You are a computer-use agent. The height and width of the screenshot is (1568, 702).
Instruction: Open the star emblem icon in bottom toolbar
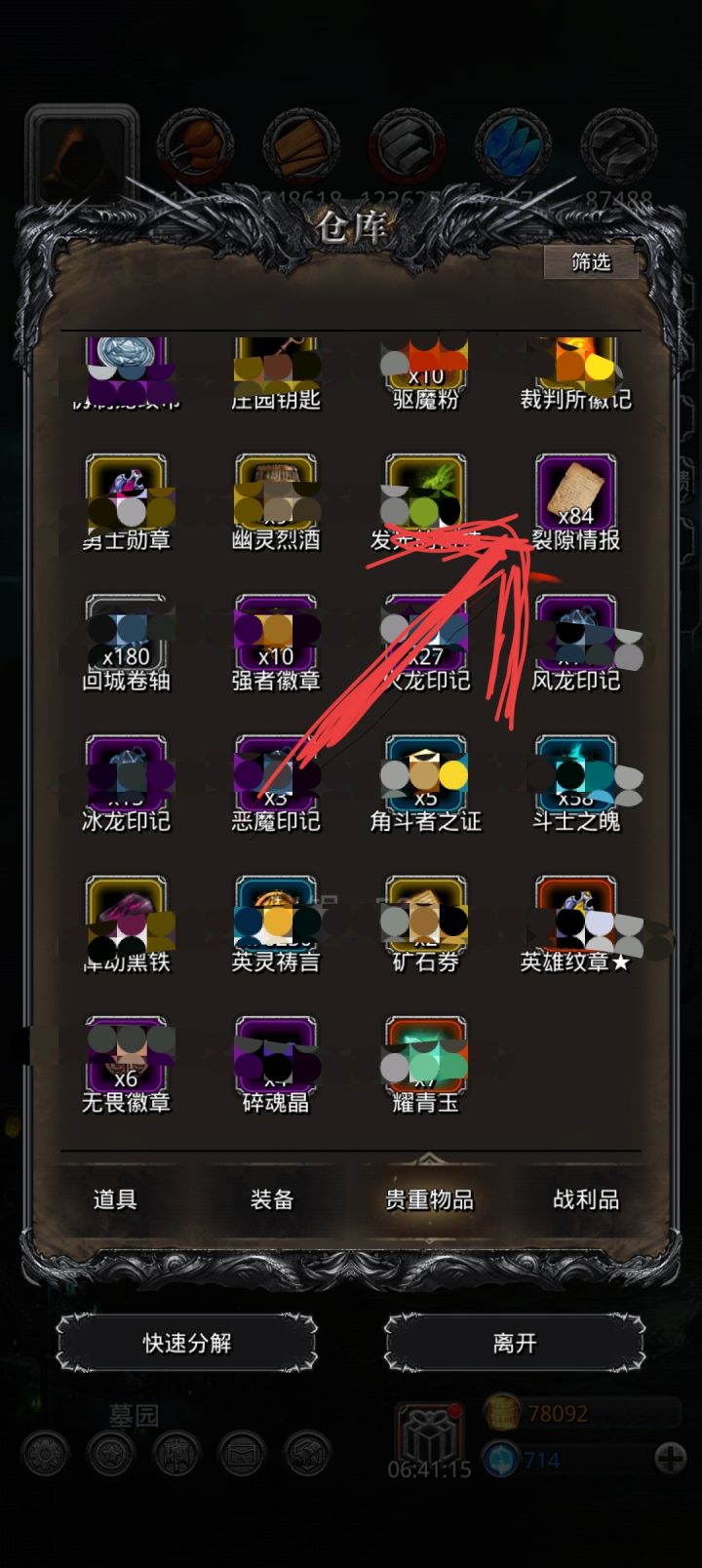109,1453
